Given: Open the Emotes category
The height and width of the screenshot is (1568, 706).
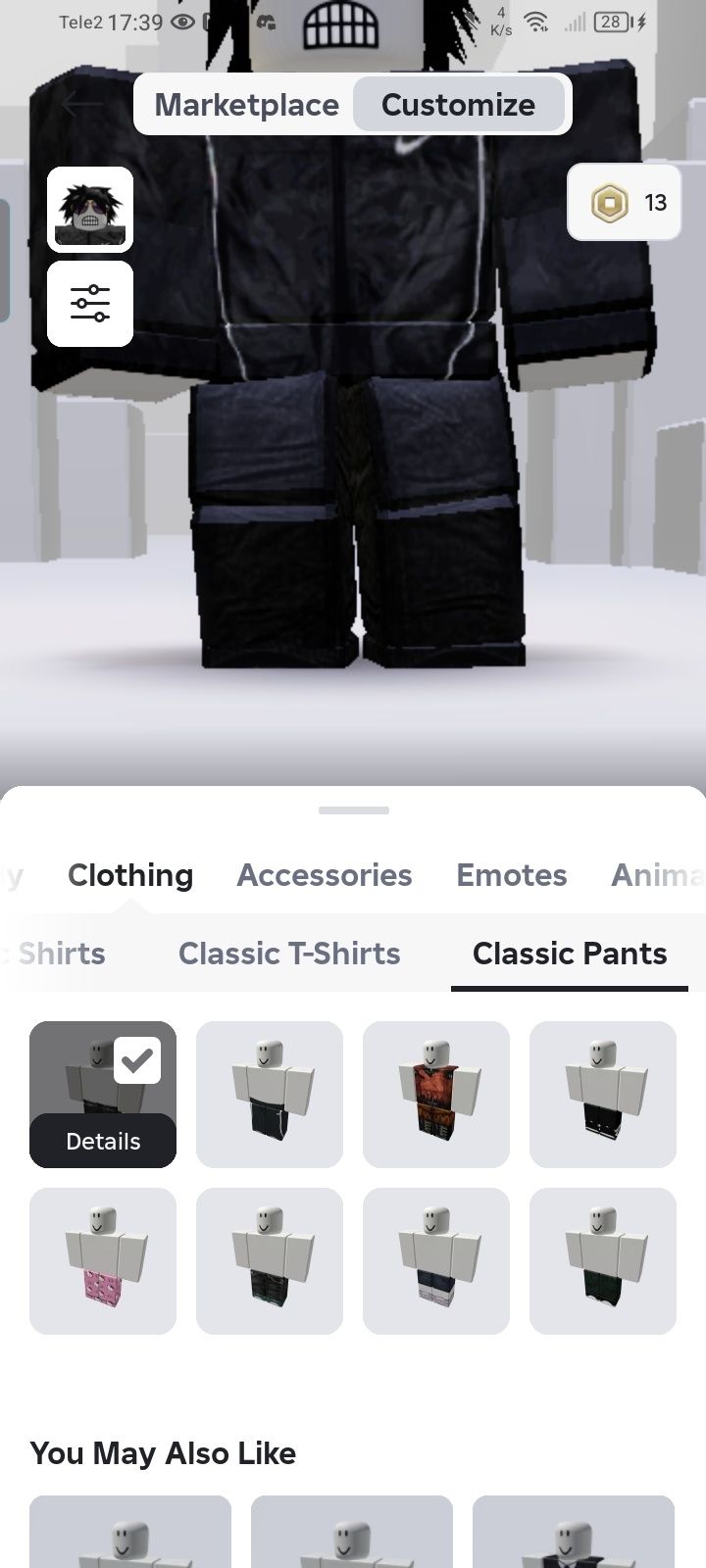Looking at the screenshot, I should [x=511, y=875].
